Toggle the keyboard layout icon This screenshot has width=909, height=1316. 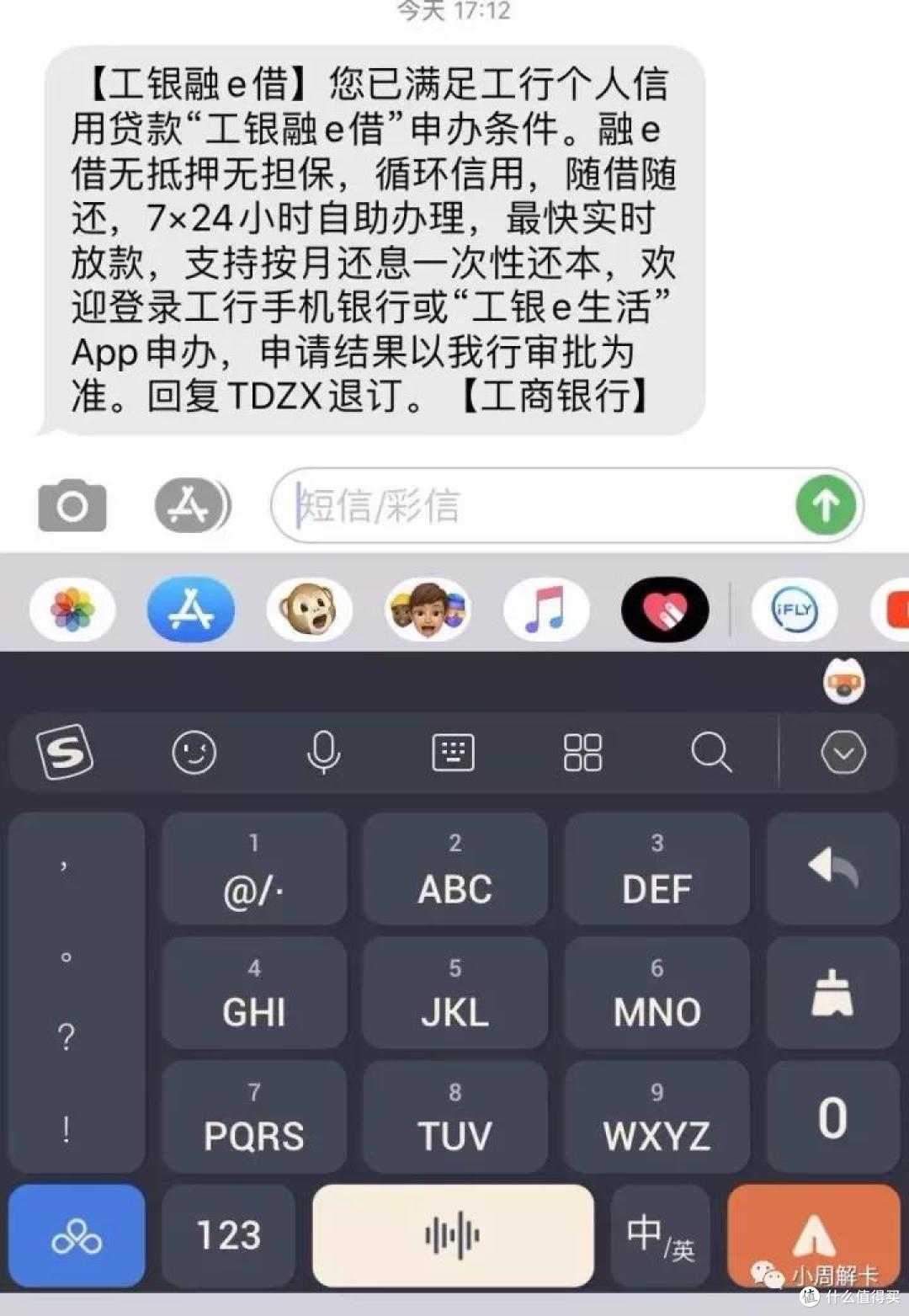coord(454,752)
